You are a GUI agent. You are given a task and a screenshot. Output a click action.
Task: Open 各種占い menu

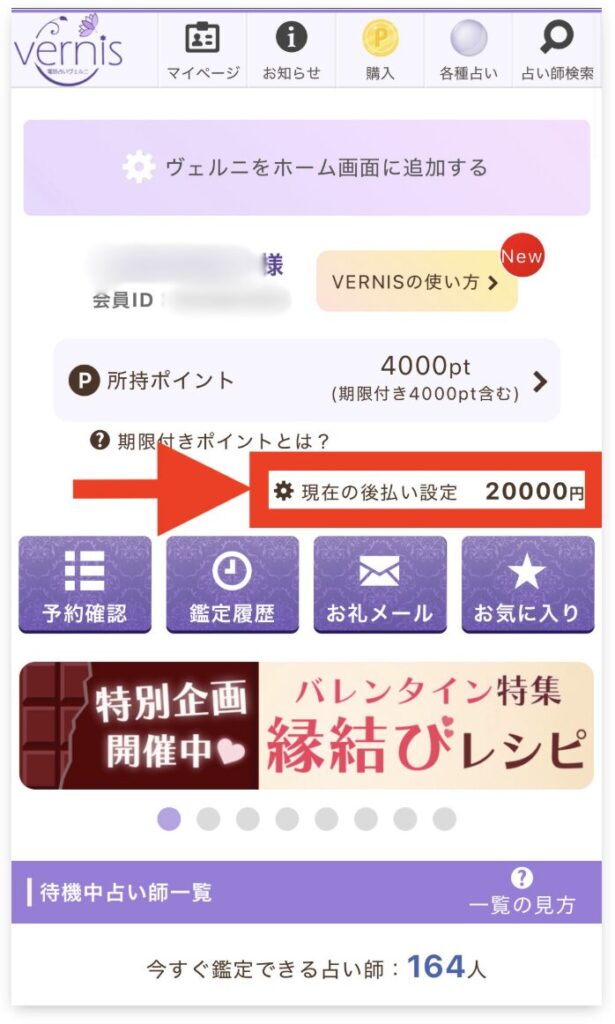point(468,50)
